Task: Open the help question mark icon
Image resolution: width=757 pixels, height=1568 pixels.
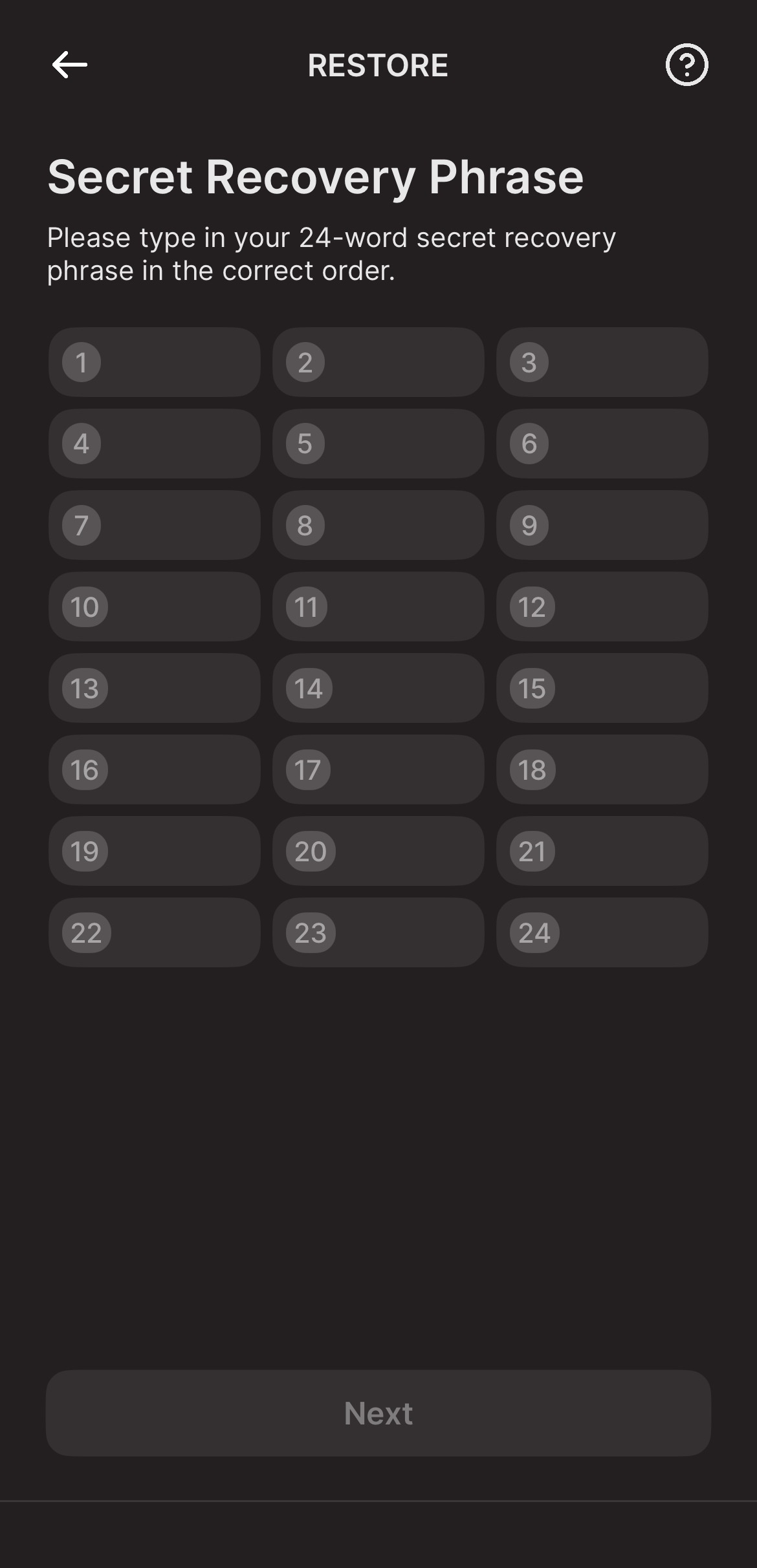Action: (x=686, y=65)
